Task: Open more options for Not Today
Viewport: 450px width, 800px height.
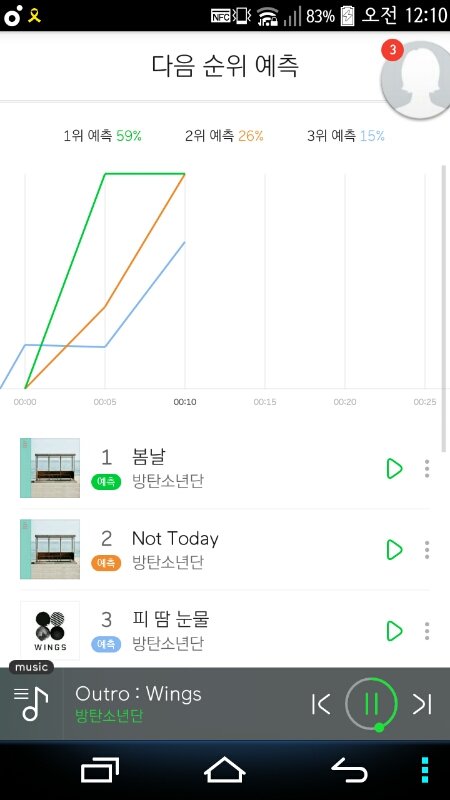Action: pyautogui.click(x=427, y=549)
